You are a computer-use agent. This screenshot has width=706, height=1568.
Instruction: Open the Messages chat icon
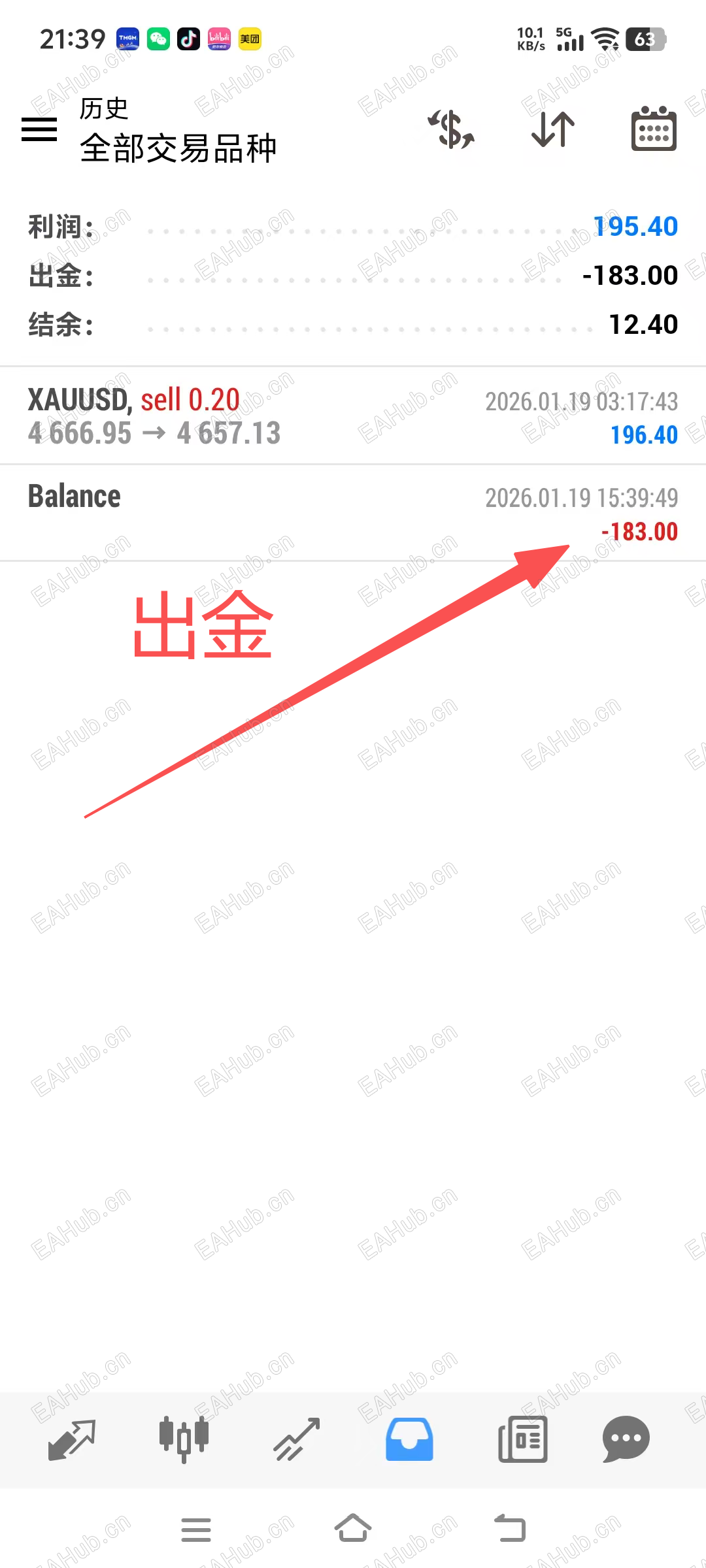pyautogui.click(x=626, y=1441)
